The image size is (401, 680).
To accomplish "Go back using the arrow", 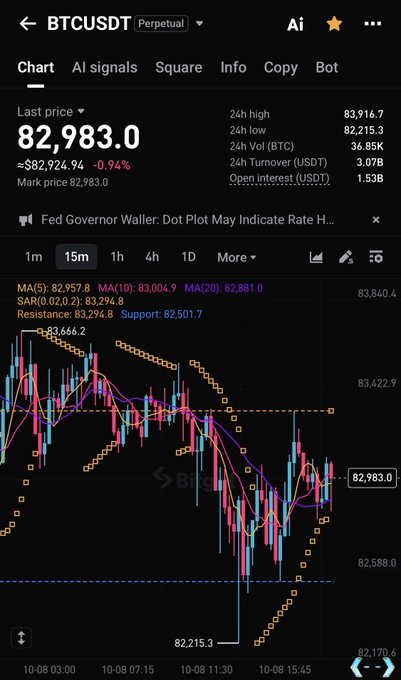I will coord(28,24).
